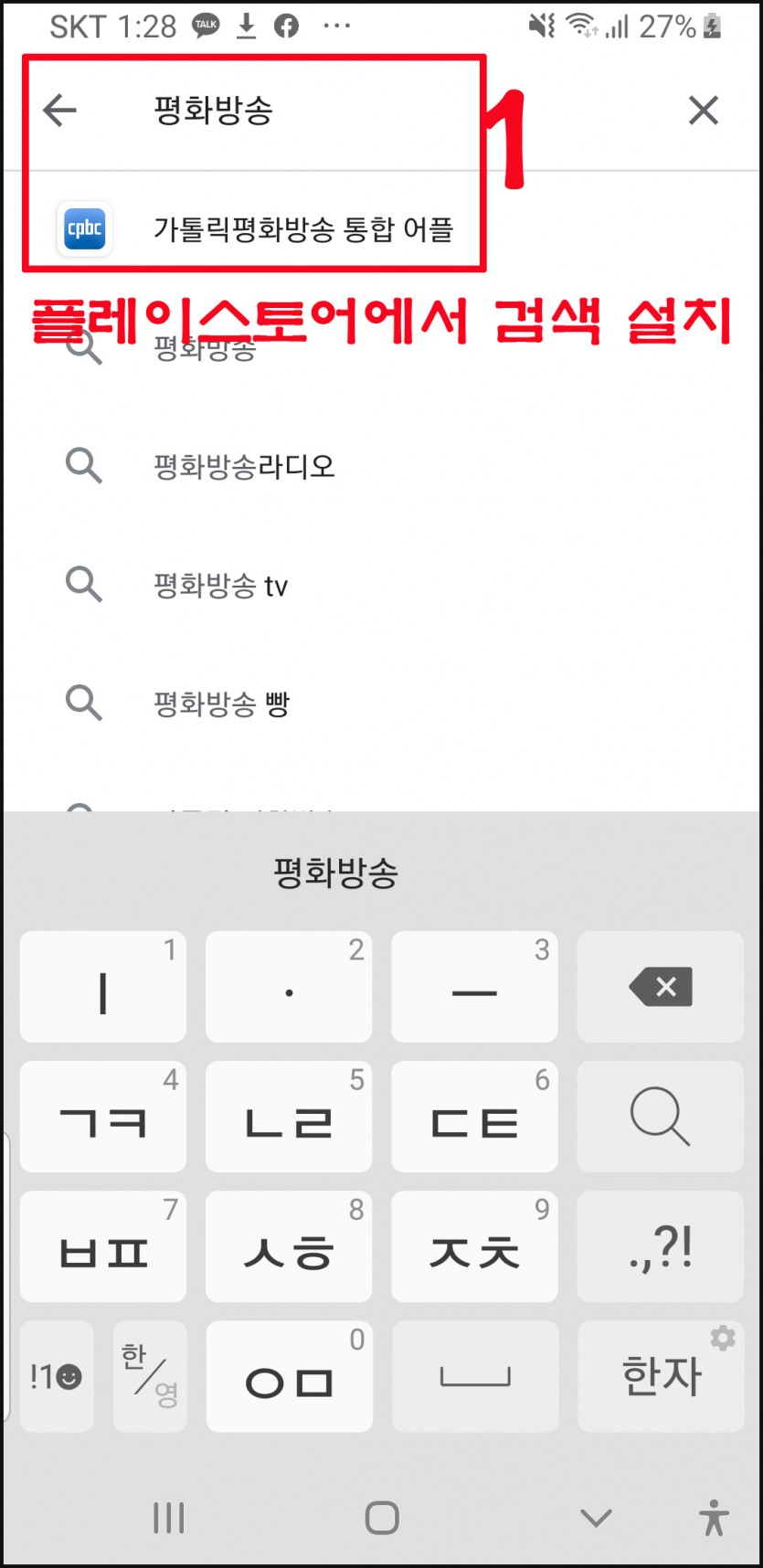The image size is (763, 1568).
Task: Tap the punctuation .,?! key
Action: coord(661,1246)
